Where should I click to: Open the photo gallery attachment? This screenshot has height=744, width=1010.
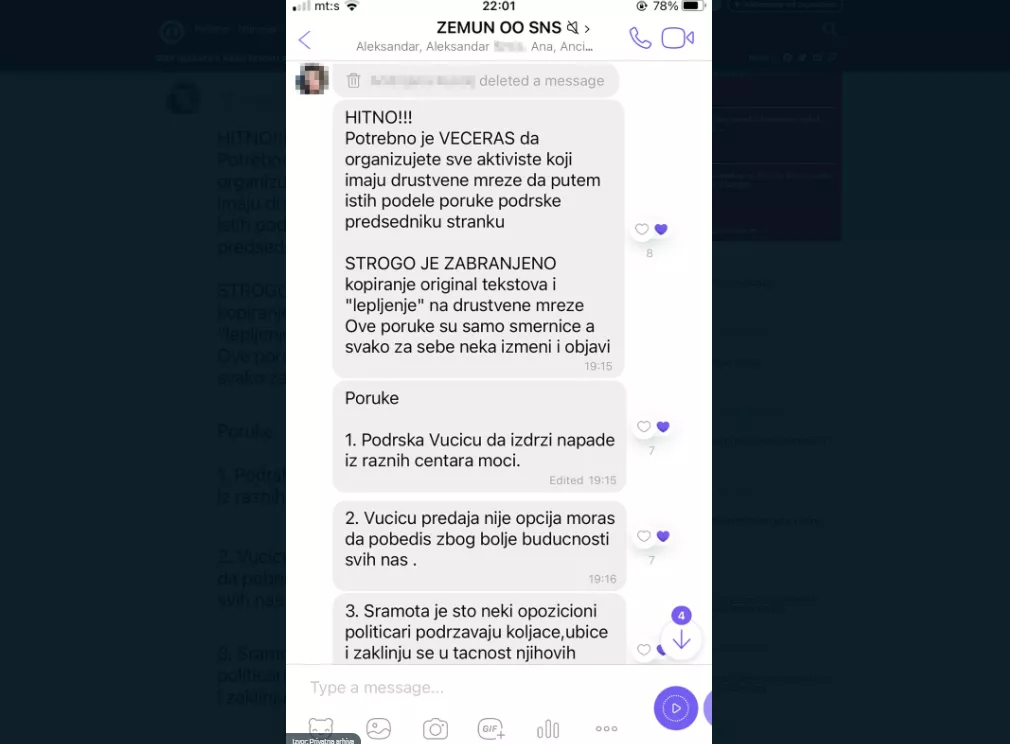click(378, 729)
